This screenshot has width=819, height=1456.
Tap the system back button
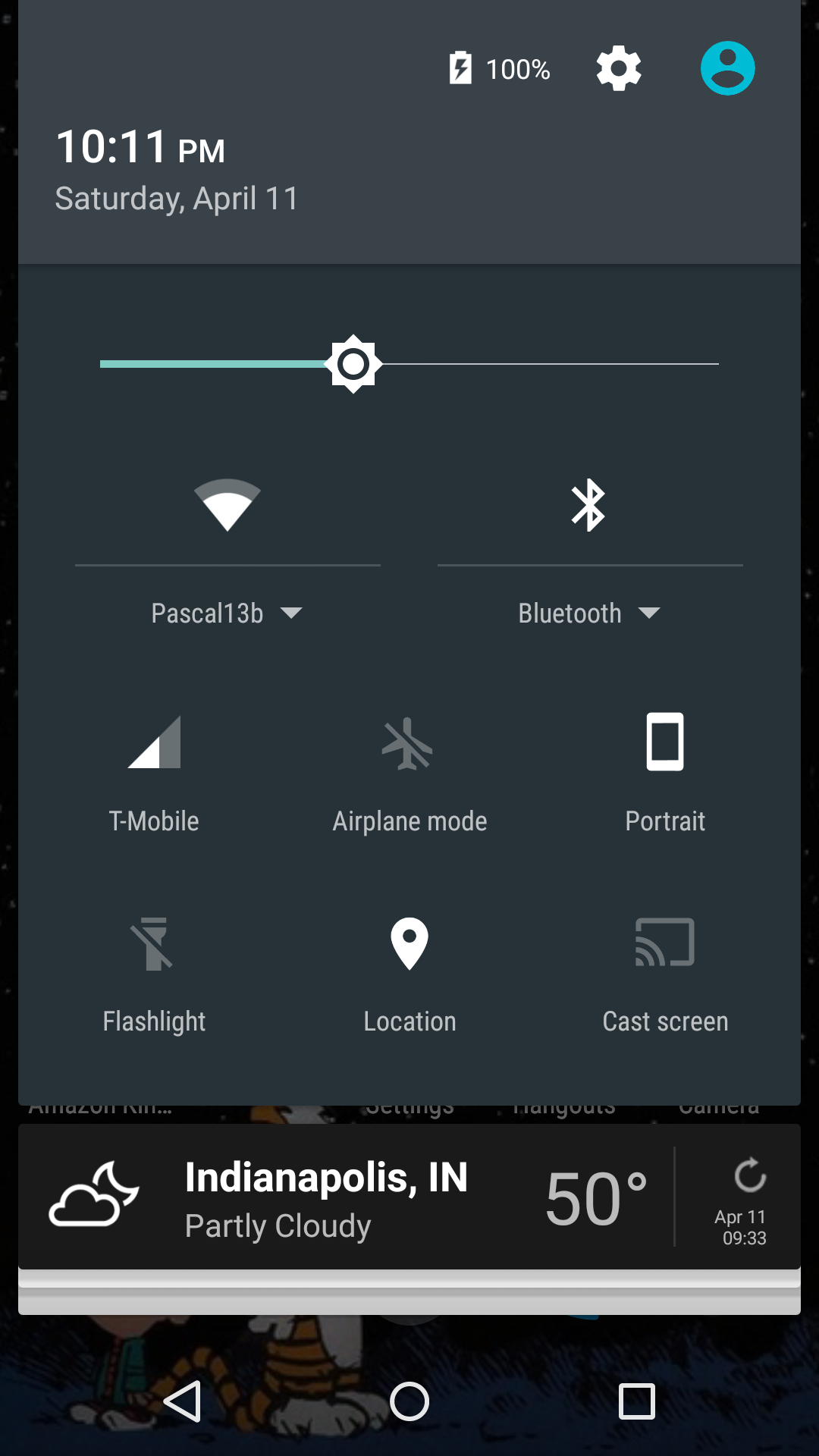point(182,1401)
